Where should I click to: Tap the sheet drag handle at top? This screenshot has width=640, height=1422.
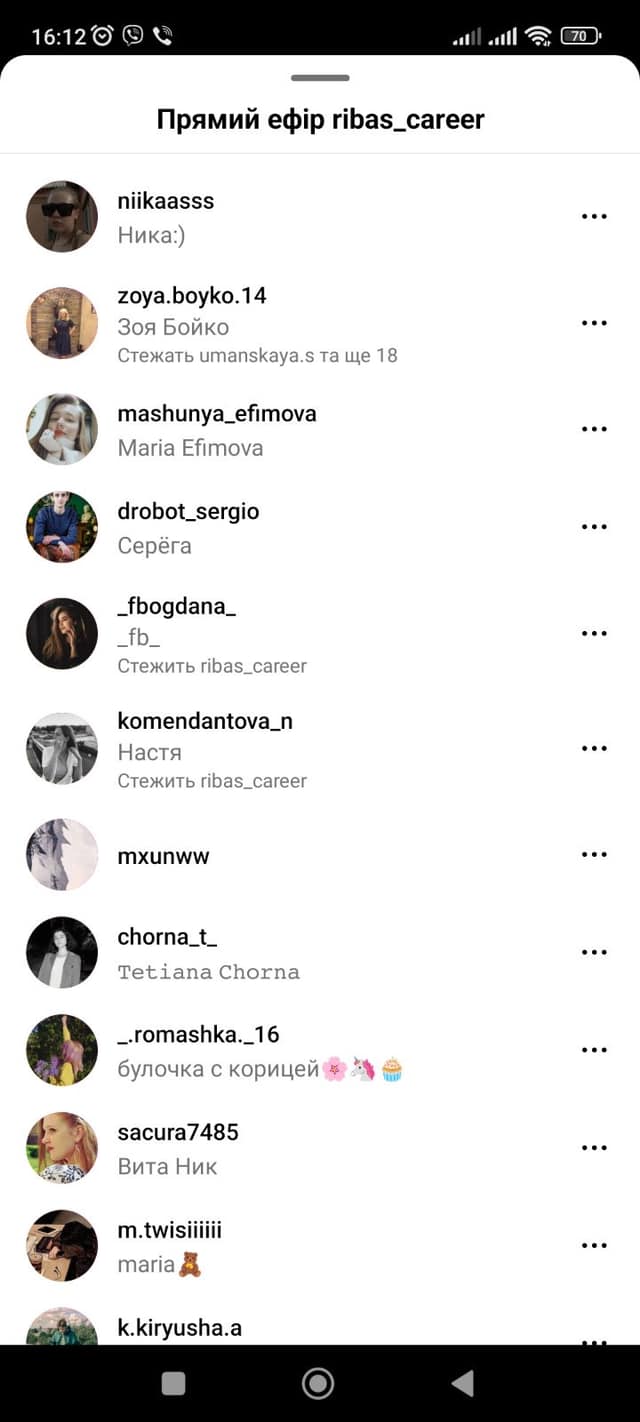[x=320, y=78]
